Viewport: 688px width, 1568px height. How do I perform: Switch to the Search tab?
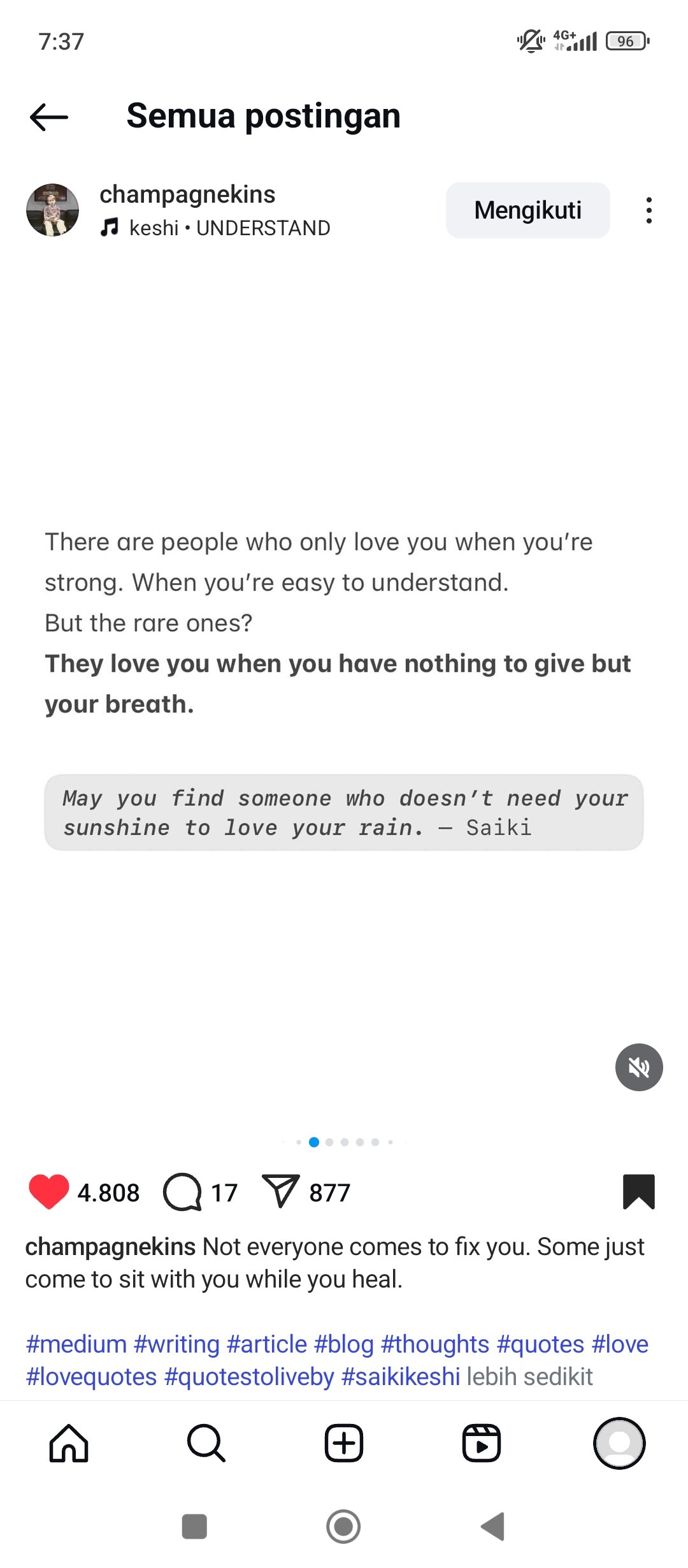(206, 1443)
